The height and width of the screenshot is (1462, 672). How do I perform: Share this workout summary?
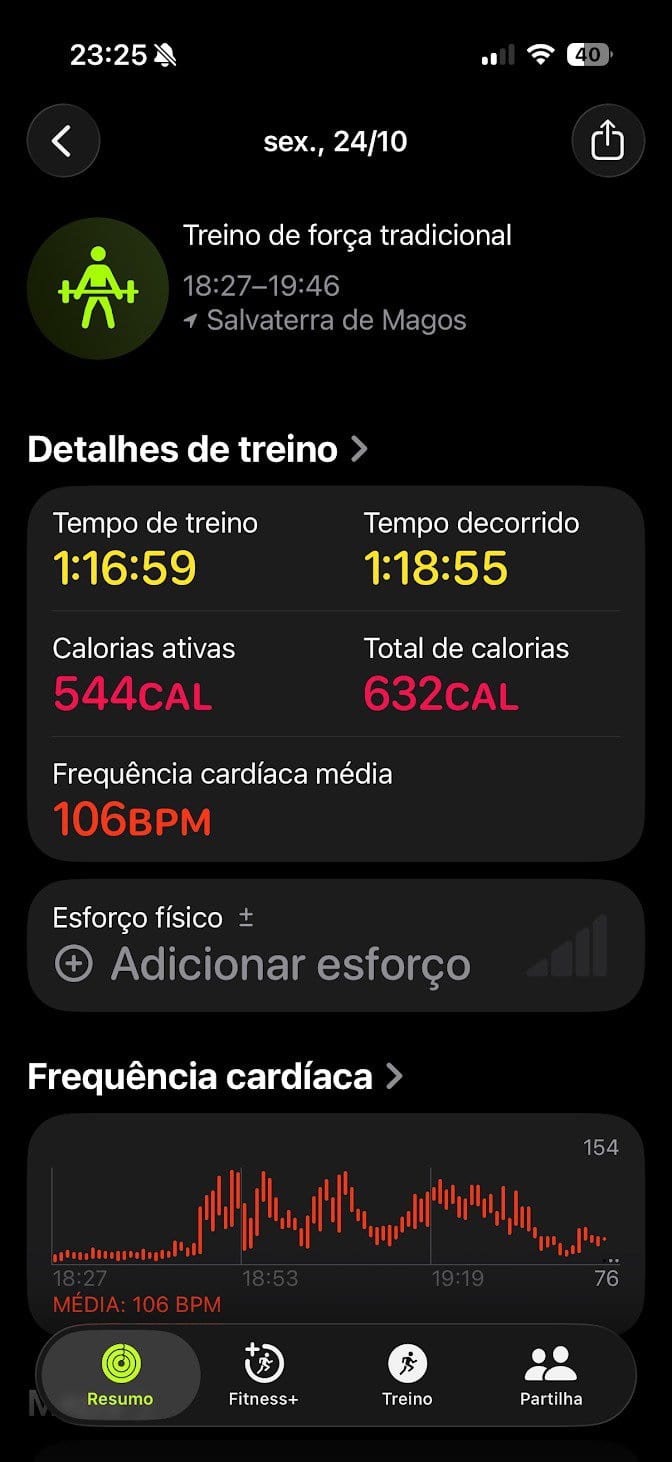[607, 141]
